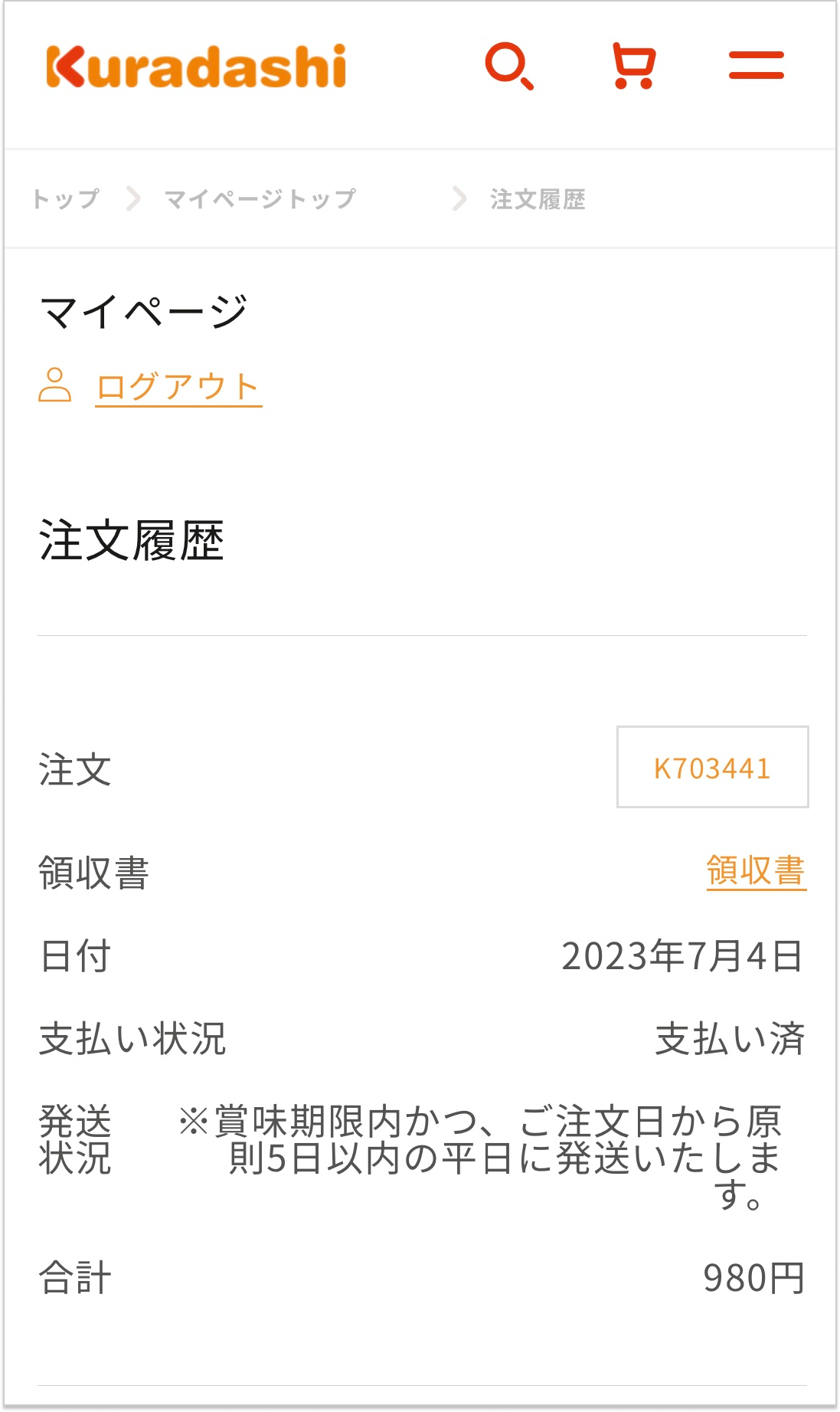
Task: Open order K703441 details
Action: tap(712, 768)
